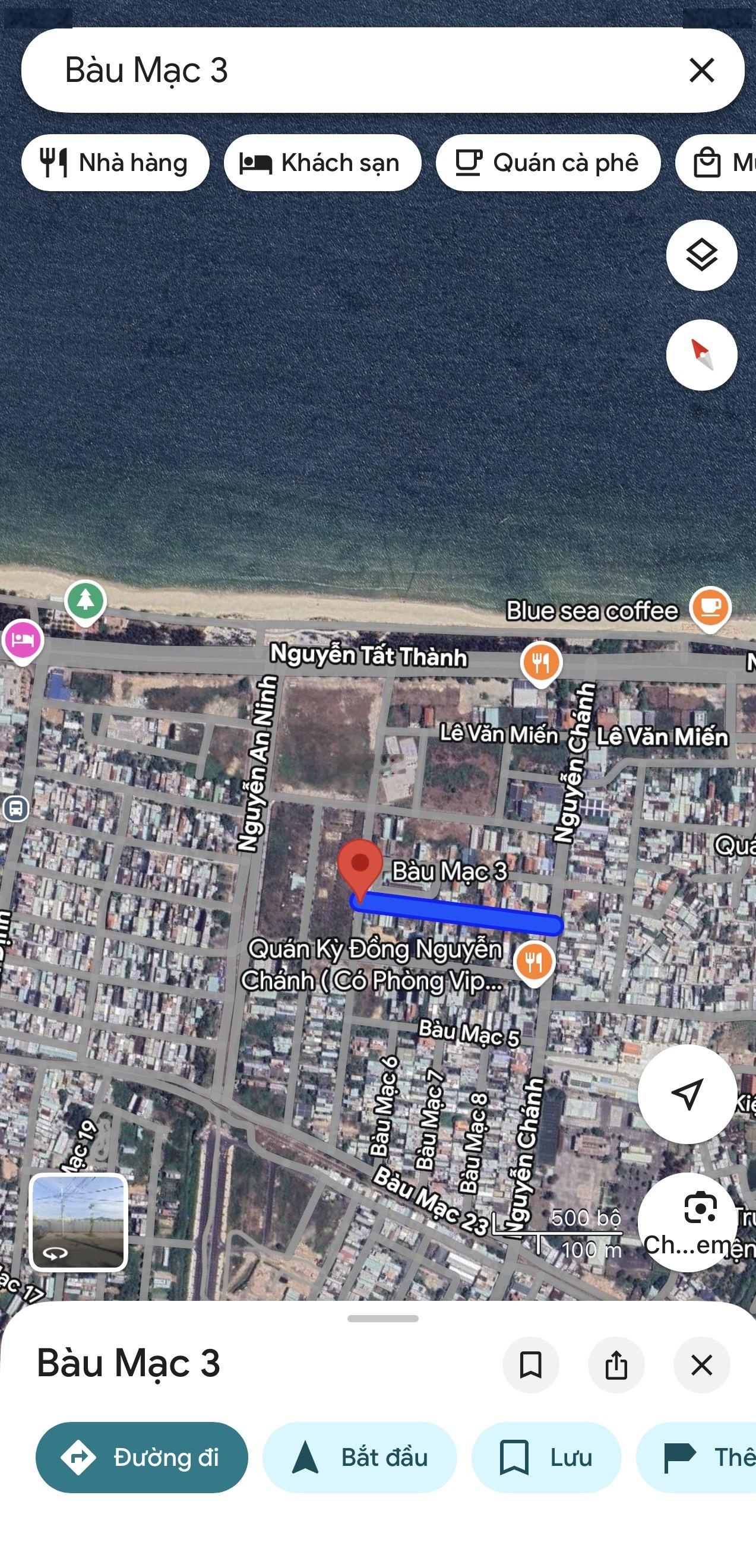Viewport: 756px width, 1568px height.
Task: Select the Khách sạn chip
Action: point(322,163)
